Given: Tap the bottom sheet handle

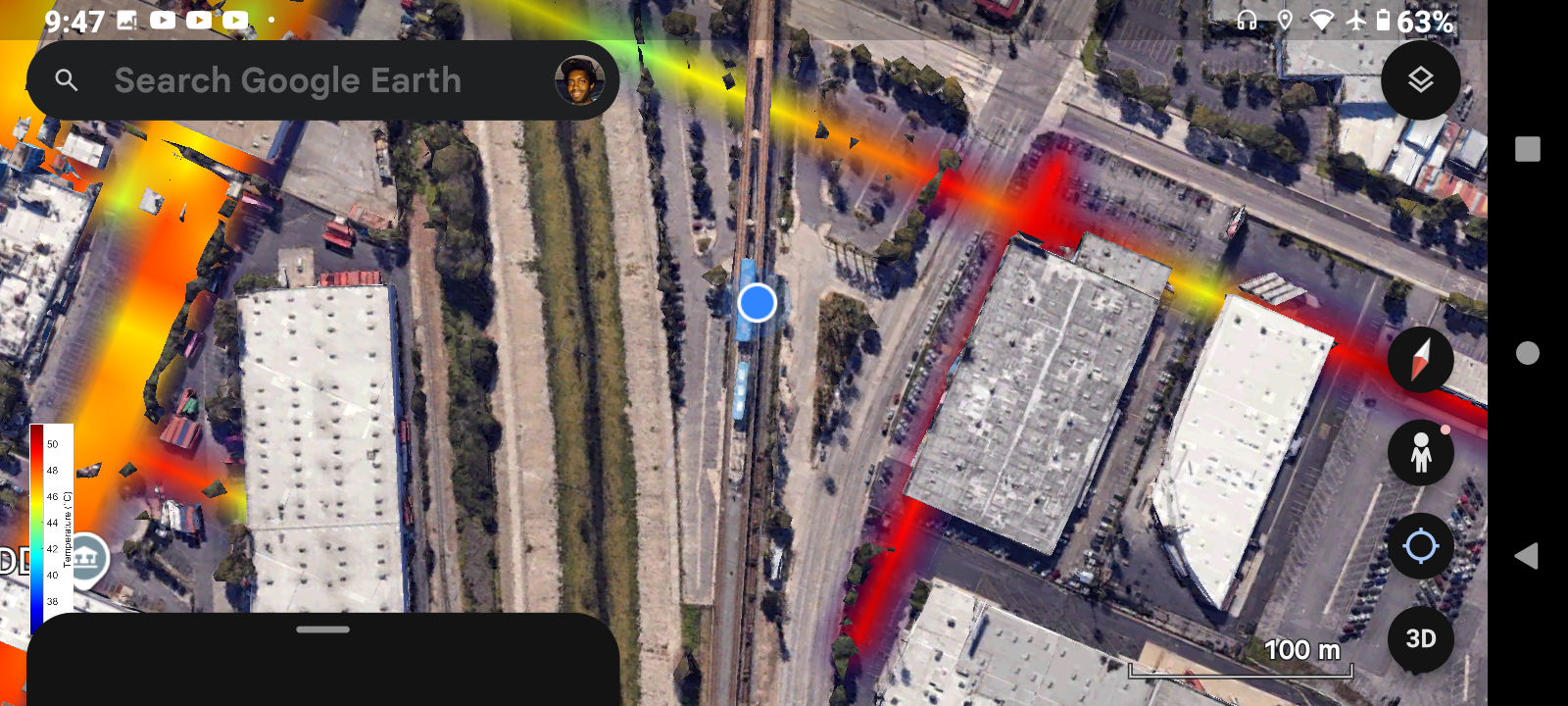Looking at the screenshot, I should (x=322, y=630).
